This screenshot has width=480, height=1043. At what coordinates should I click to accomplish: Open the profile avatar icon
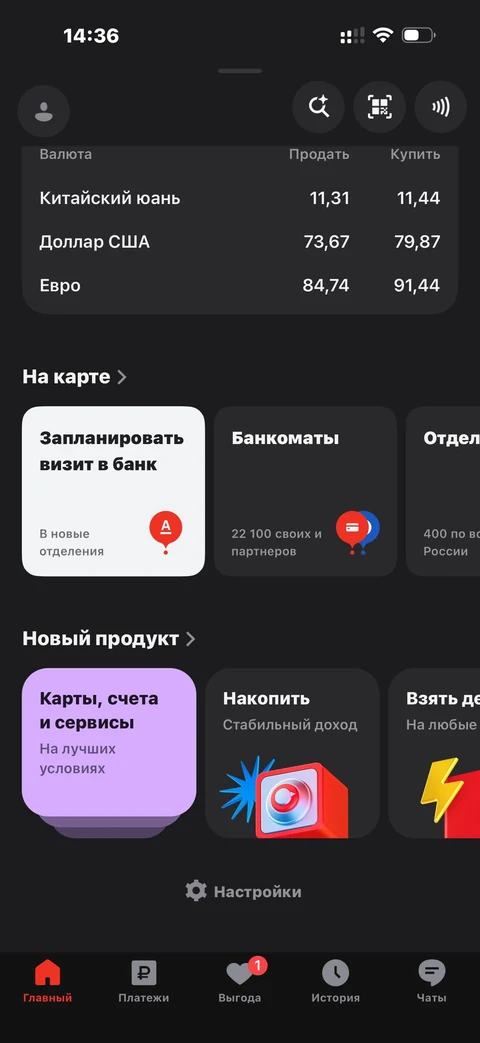[44, 110]
